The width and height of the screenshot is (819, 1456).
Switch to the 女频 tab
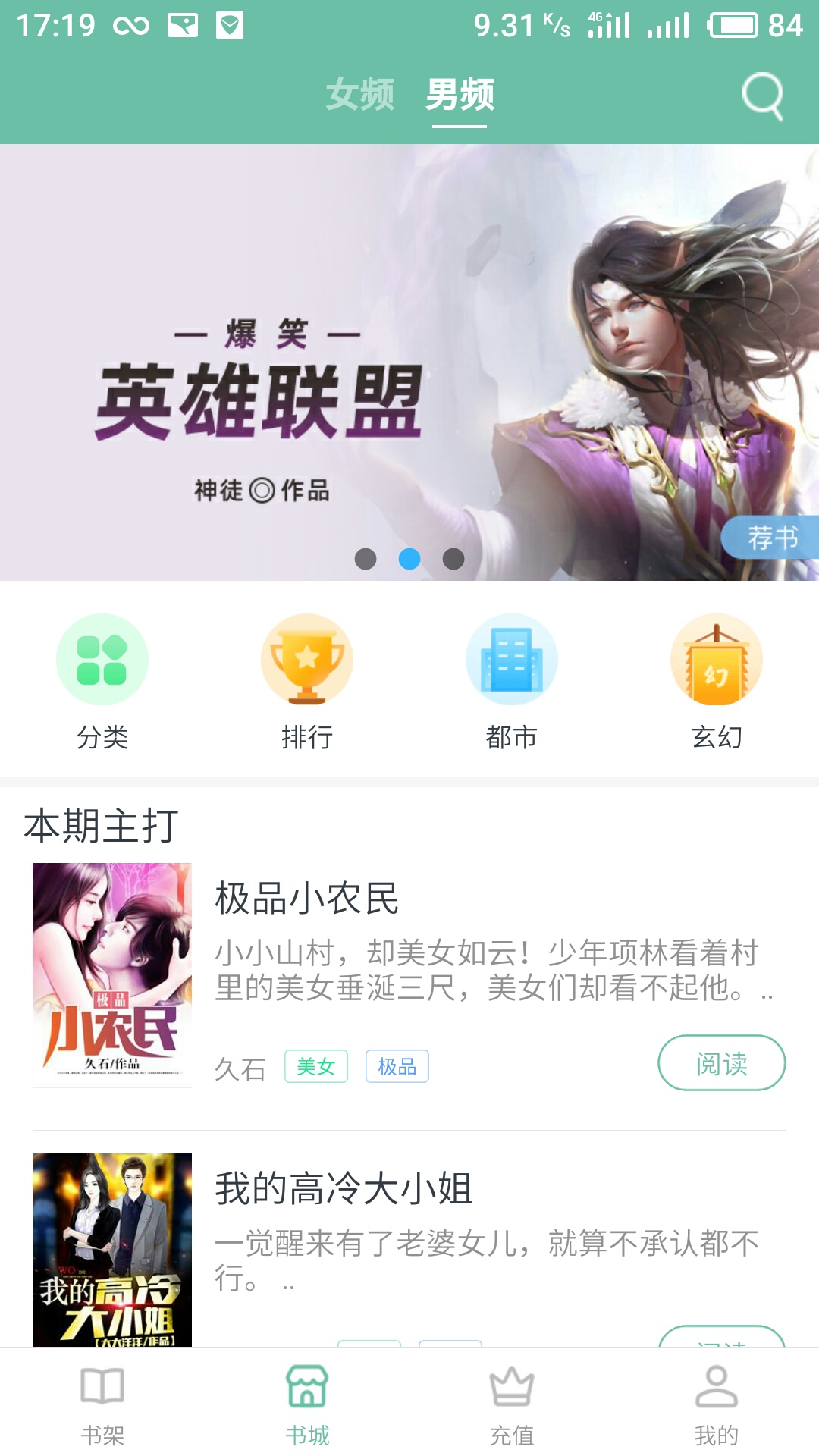[359, 95]
